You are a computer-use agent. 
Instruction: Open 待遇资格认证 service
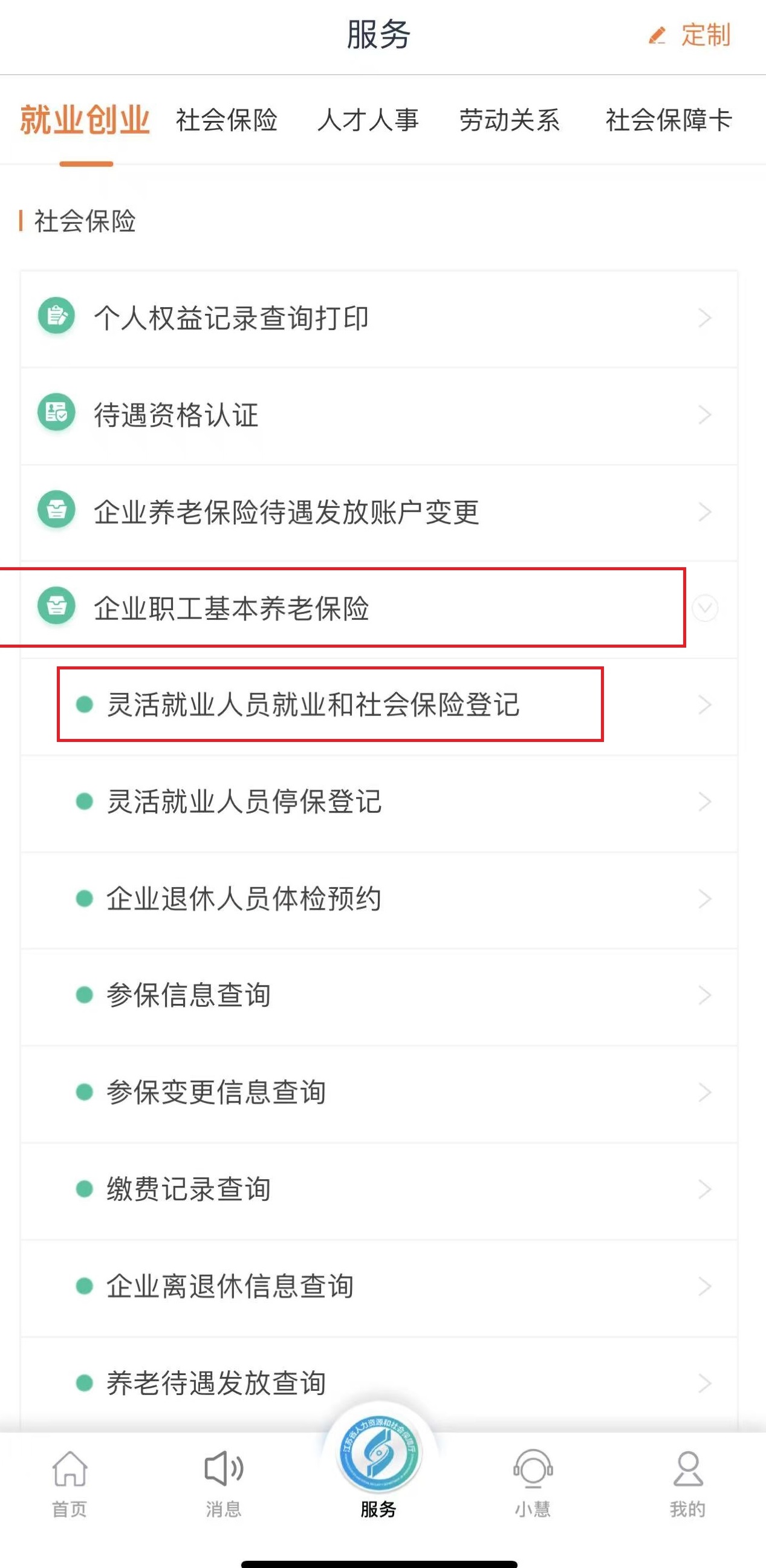379,416
